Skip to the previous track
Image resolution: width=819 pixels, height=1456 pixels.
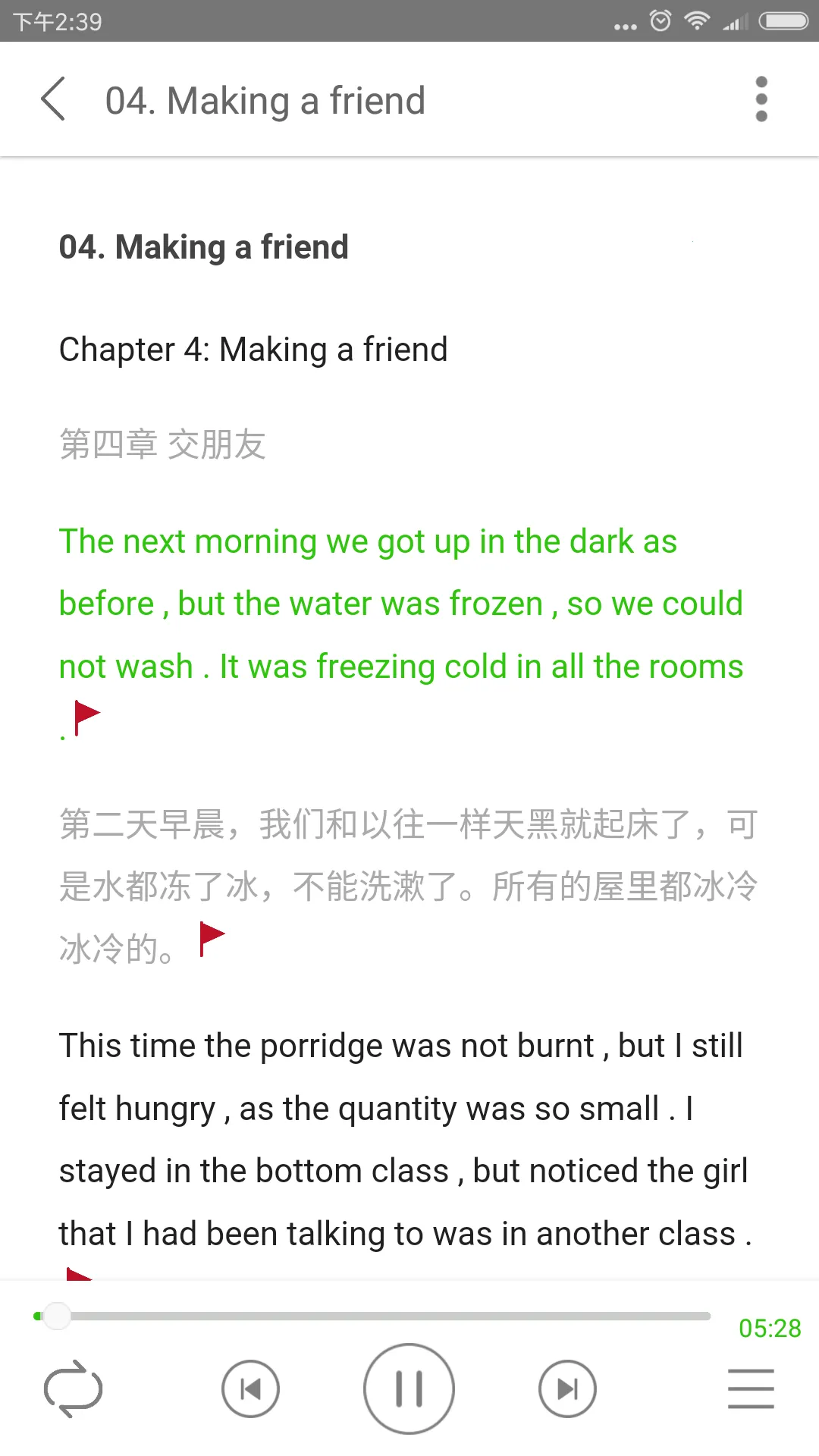pyautogui.click(x=250, y=1389)
